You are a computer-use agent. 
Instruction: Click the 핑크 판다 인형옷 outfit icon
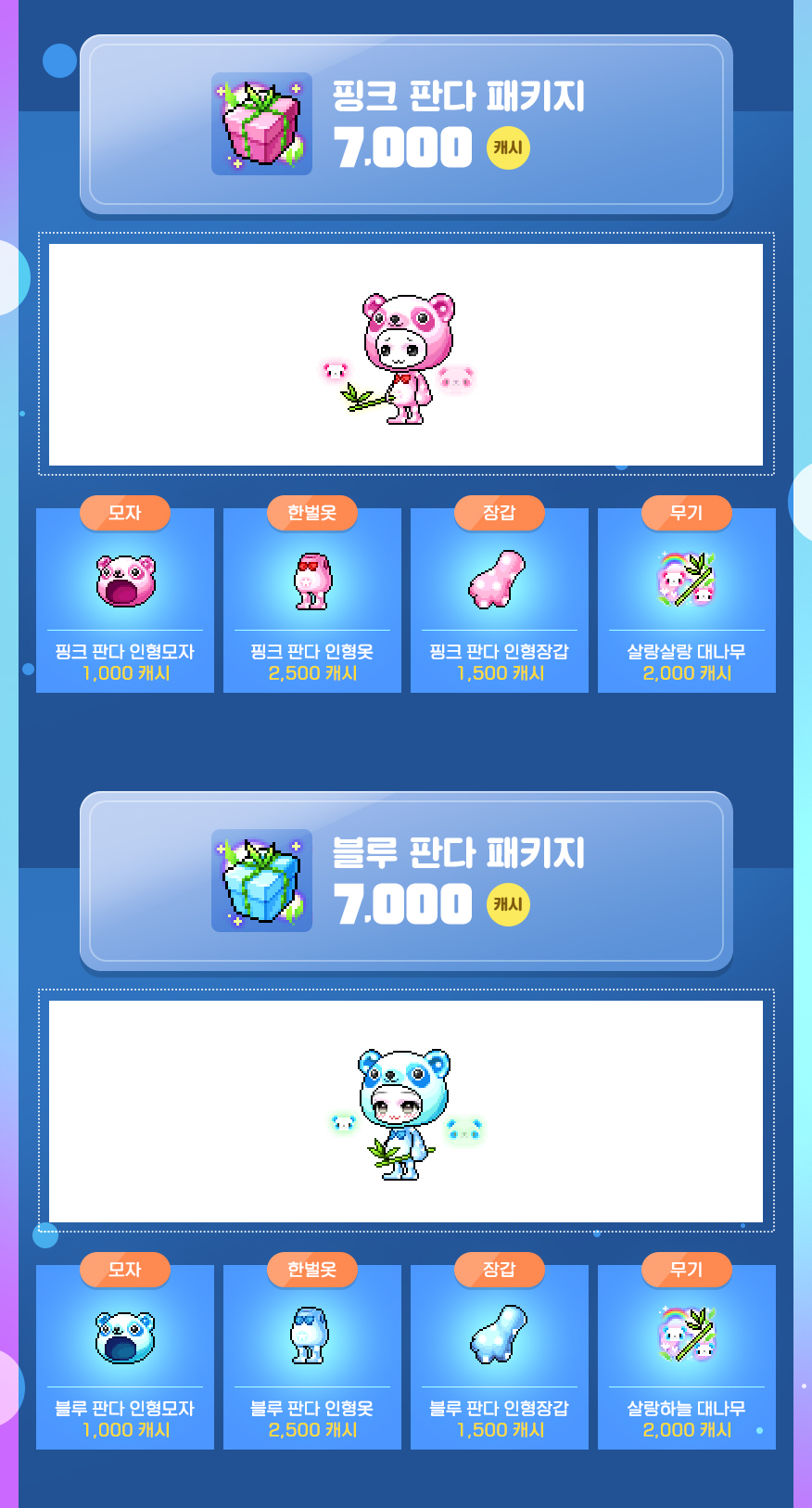coord(312,580)
